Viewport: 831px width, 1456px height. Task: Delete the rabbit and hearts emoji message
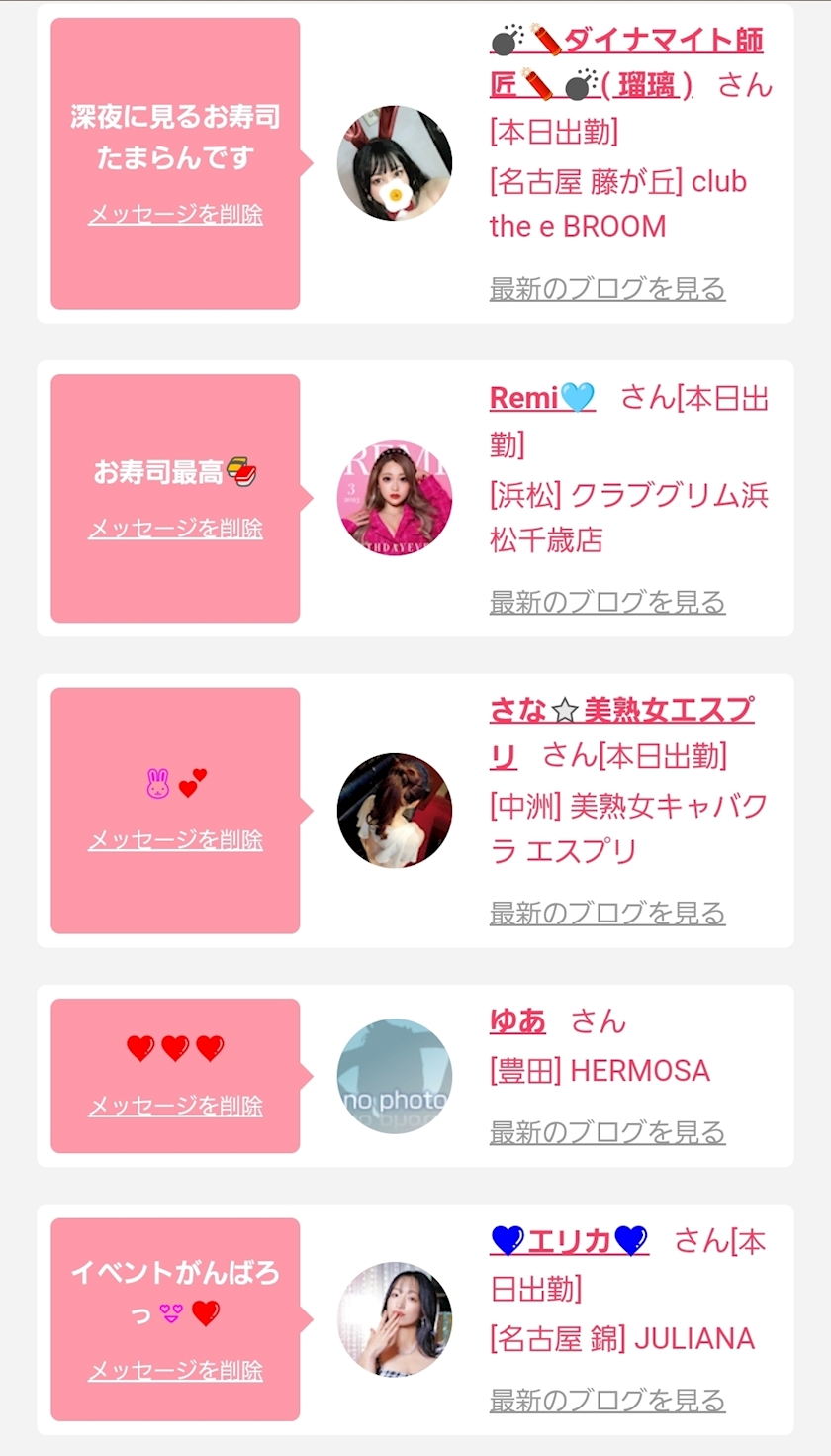tap(175, 839)
